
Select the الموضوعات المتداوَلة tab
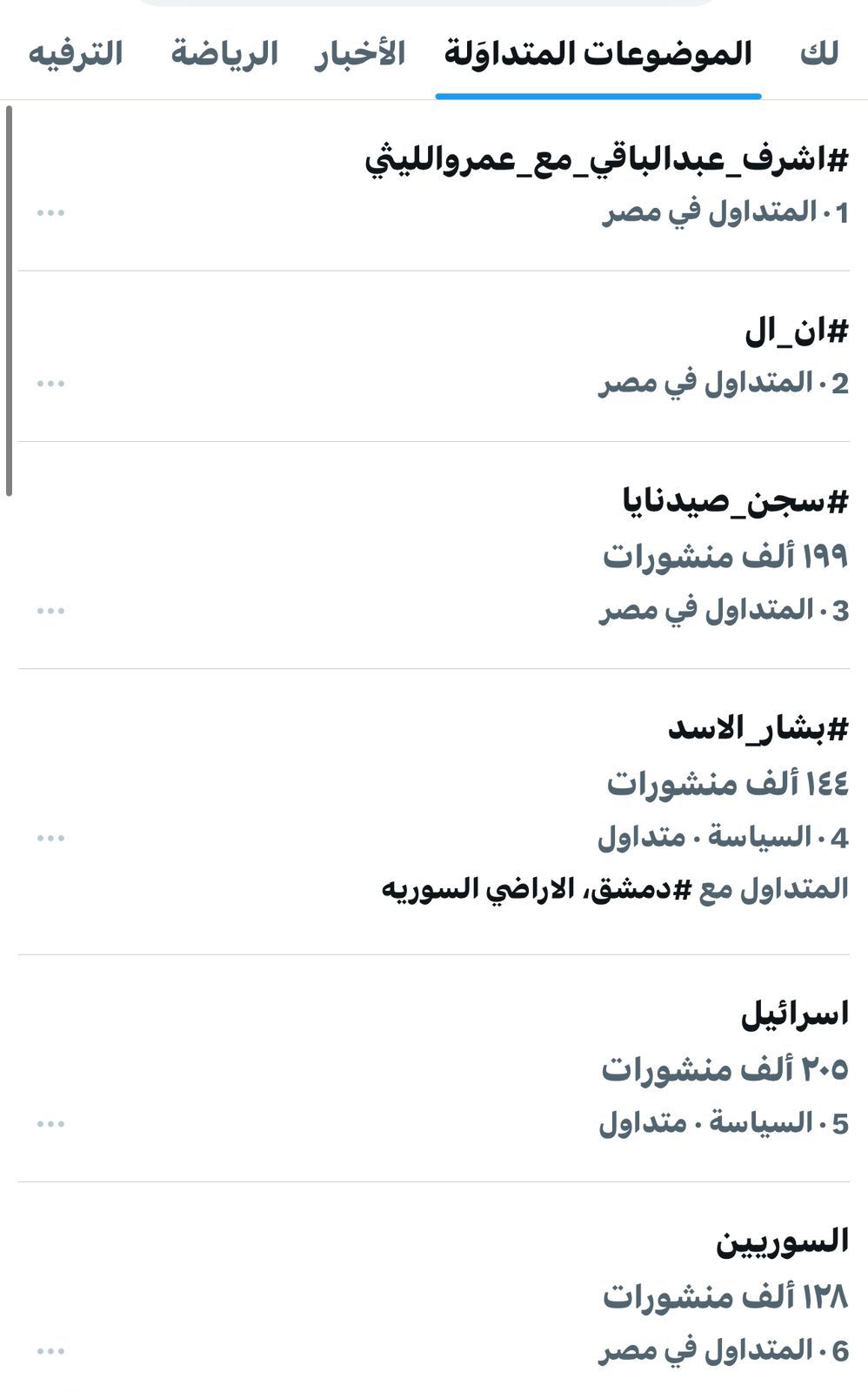[x=598, y=54]
